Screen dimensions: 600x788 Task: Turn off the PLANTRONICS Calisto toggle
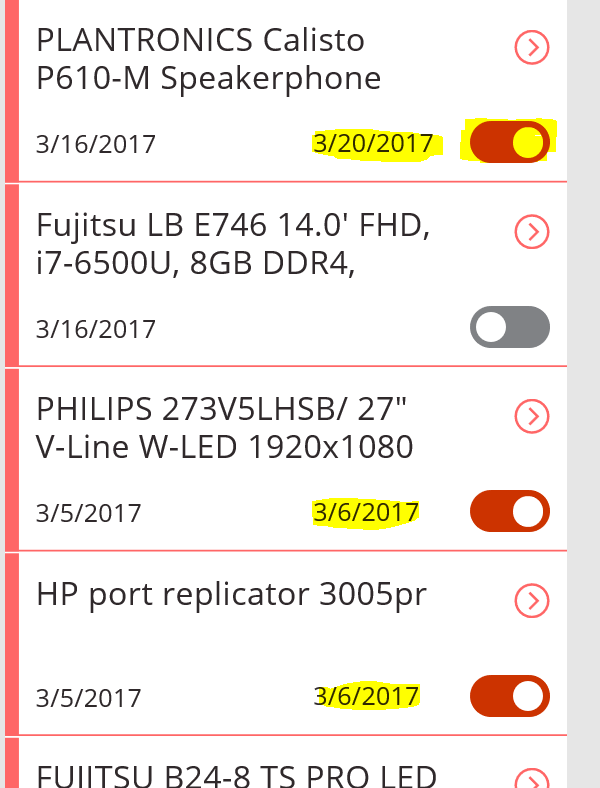coord(509,143)
